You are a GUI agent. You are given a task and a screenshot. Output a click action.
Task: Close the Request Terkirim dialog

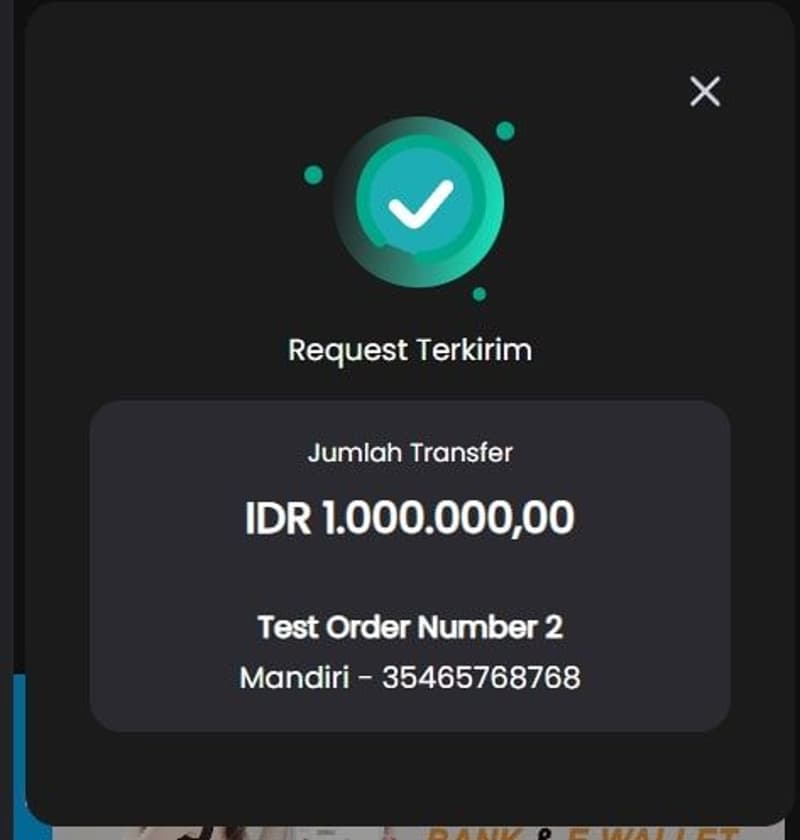pyautogui.click(x=706, y=93)
